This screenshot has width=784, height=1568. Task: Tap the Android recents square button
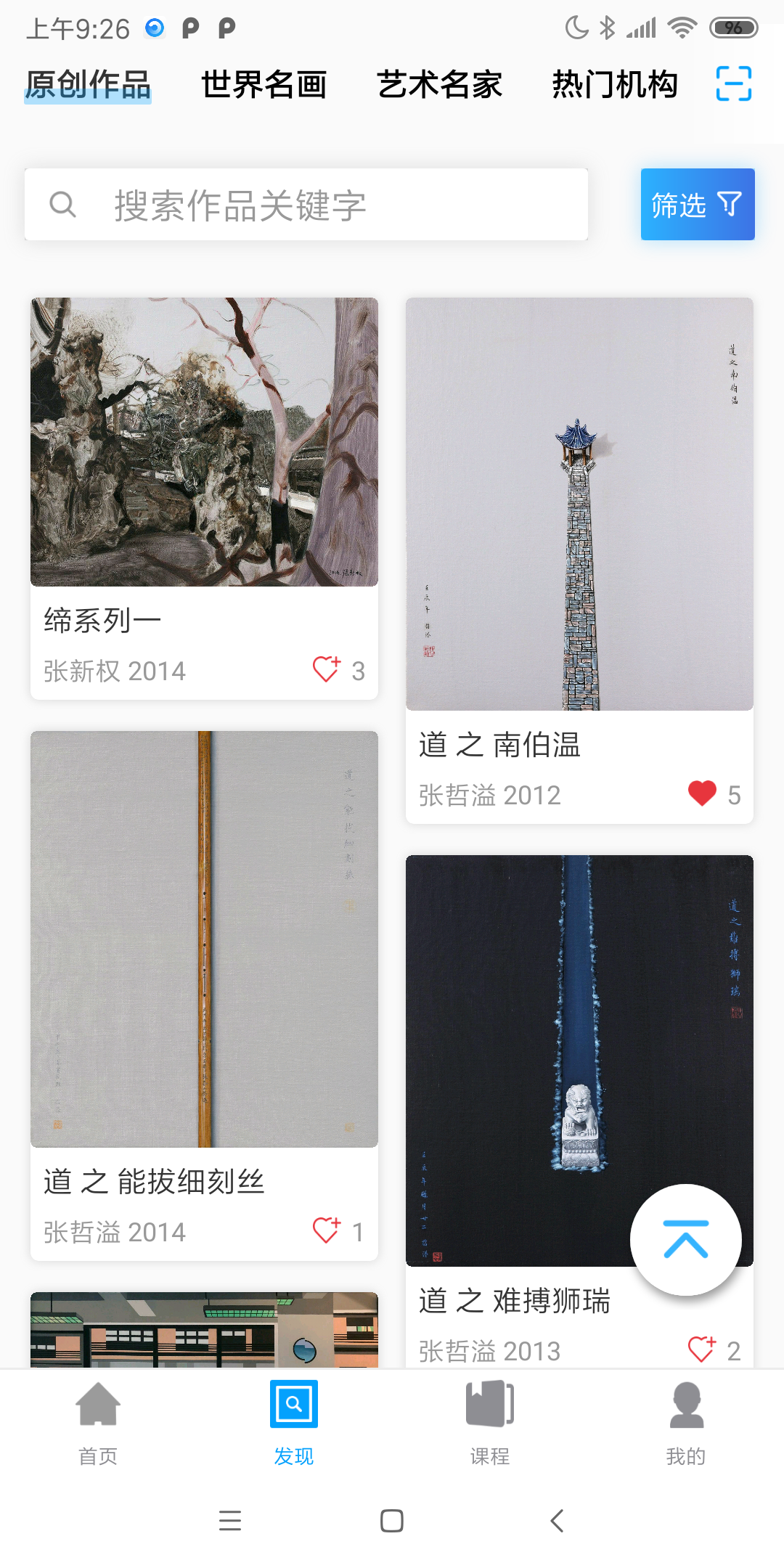tap(391, 1522)
